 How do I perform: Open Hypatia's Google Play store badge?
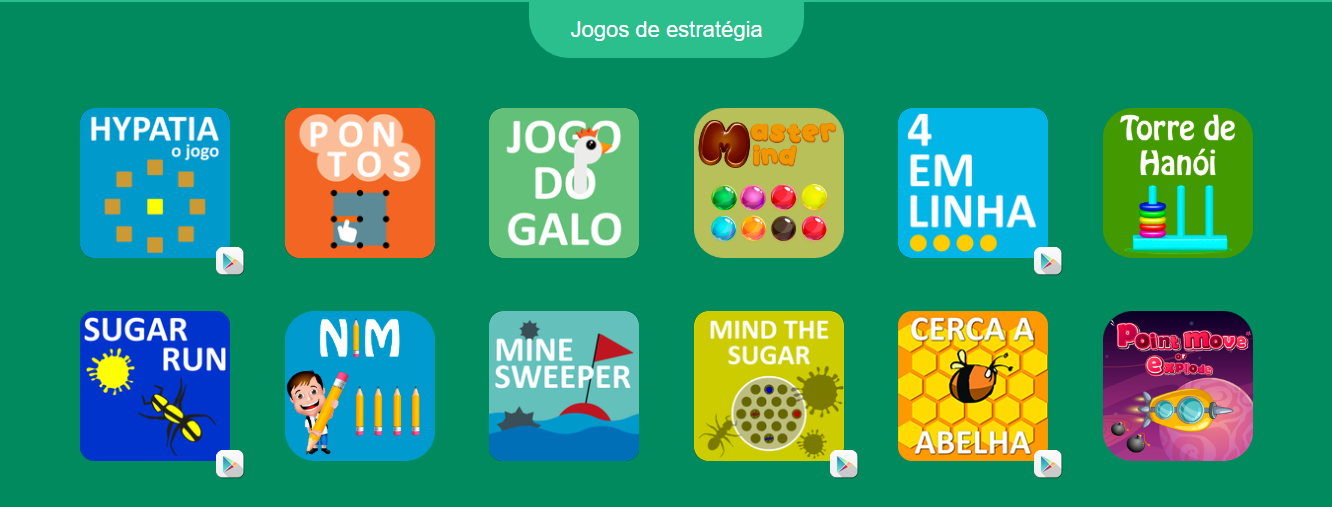[x=230, y=261]
